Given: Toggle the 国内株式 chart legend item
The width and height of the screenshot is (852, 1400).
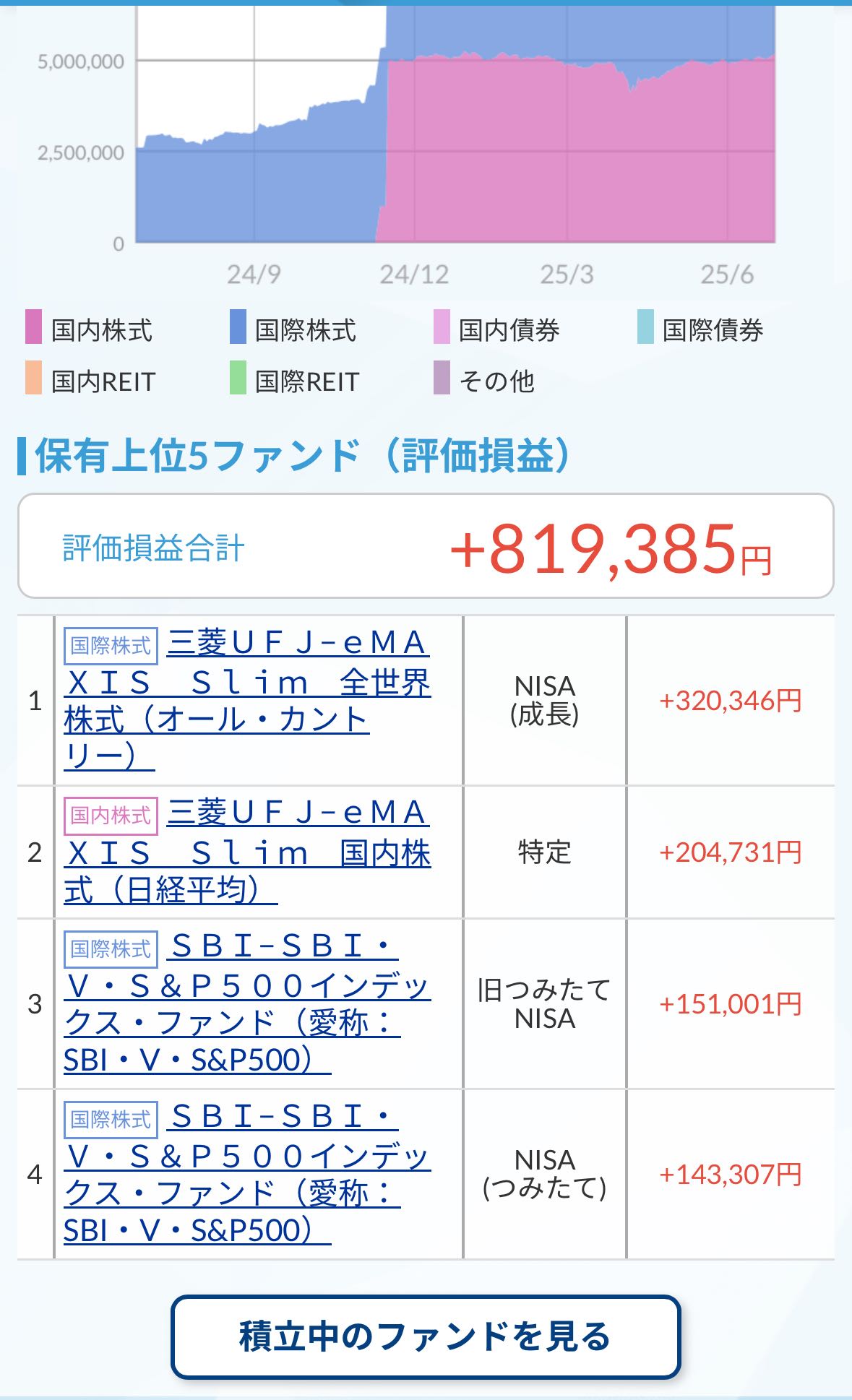Looking at the screenshot, I should point(89,329).
